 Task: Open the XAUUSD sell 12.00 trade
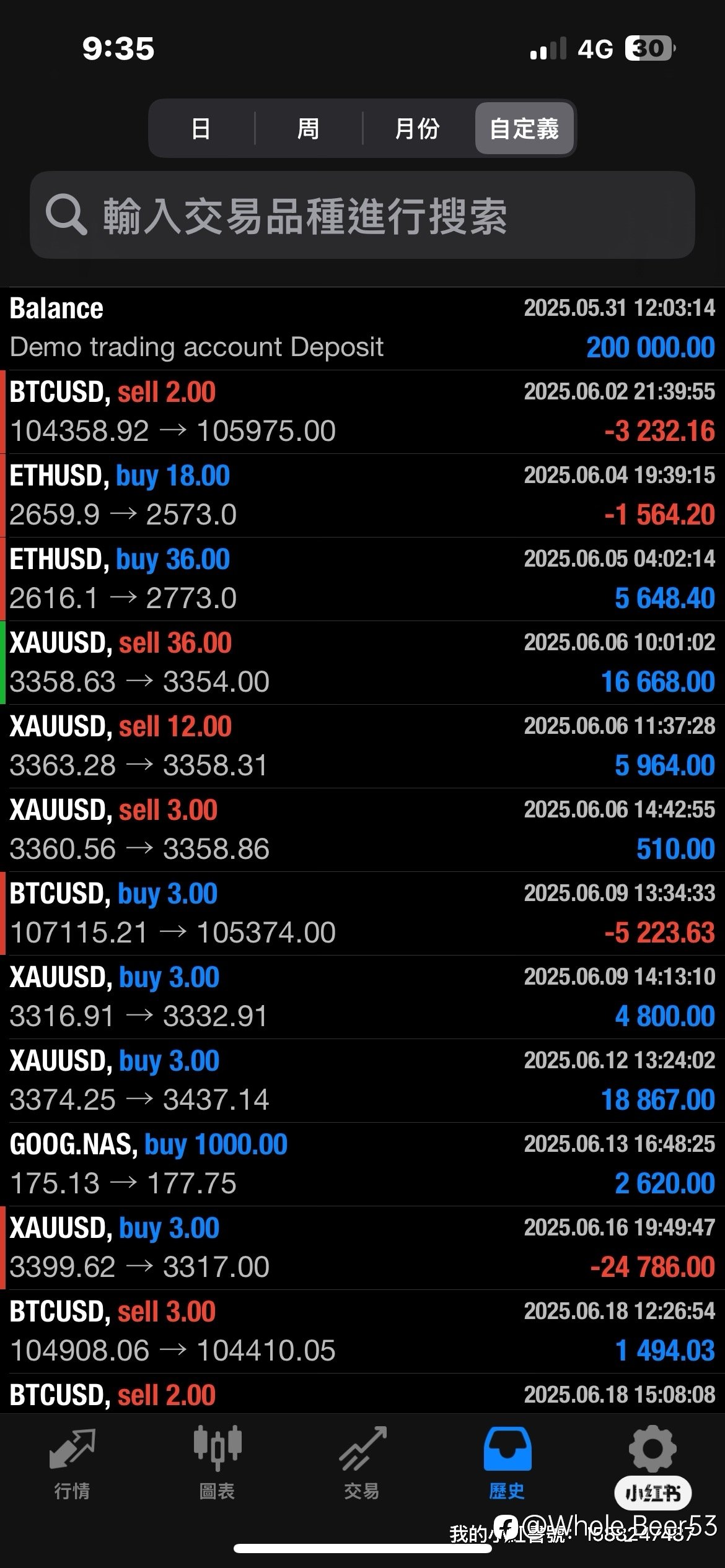tap(362, 746)
